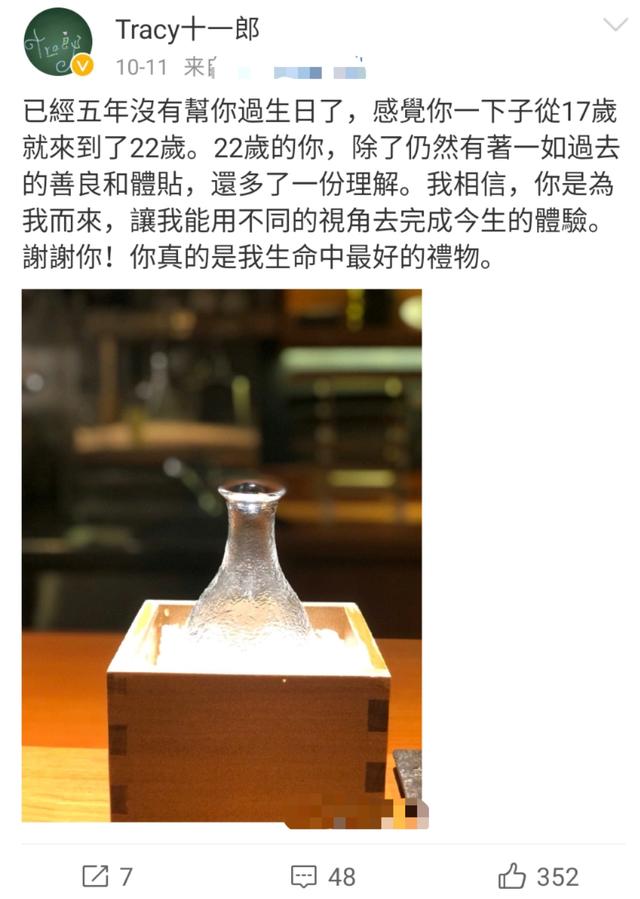Open Tracy十一郎's profile avatar
Viewport: 640px width, 899px height.
pyautogui.click(x=58, y=42)
